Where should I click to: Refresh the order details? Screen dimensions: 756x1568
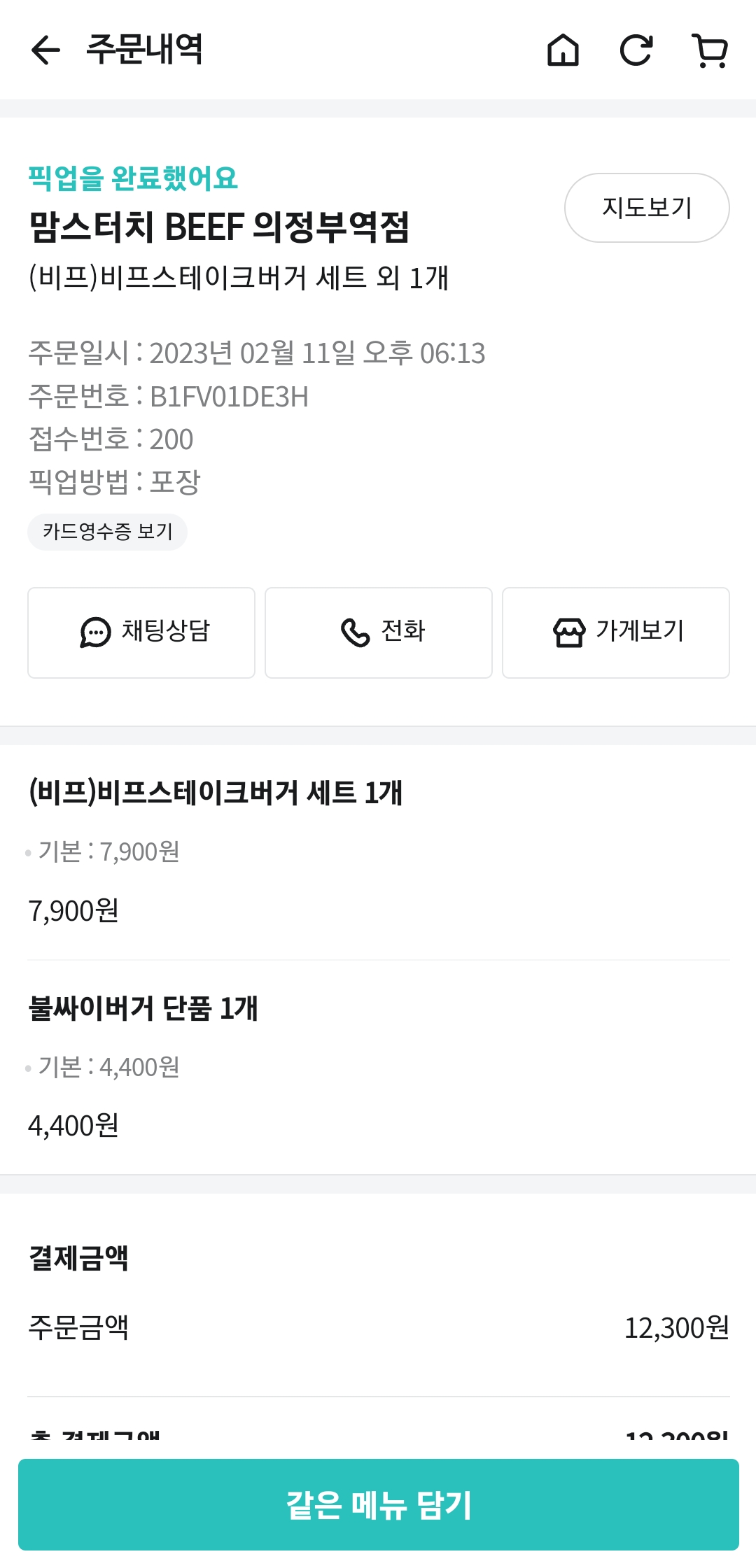pos(636,50)
